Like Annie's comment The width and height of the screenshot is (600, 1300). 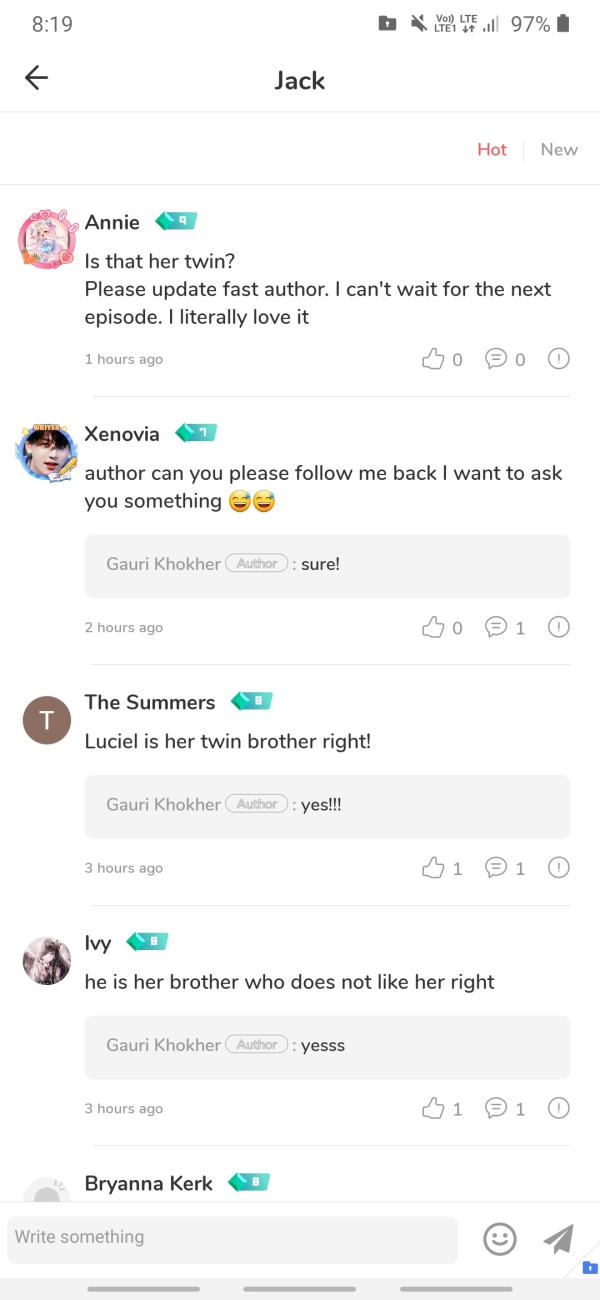pos(433,359)
